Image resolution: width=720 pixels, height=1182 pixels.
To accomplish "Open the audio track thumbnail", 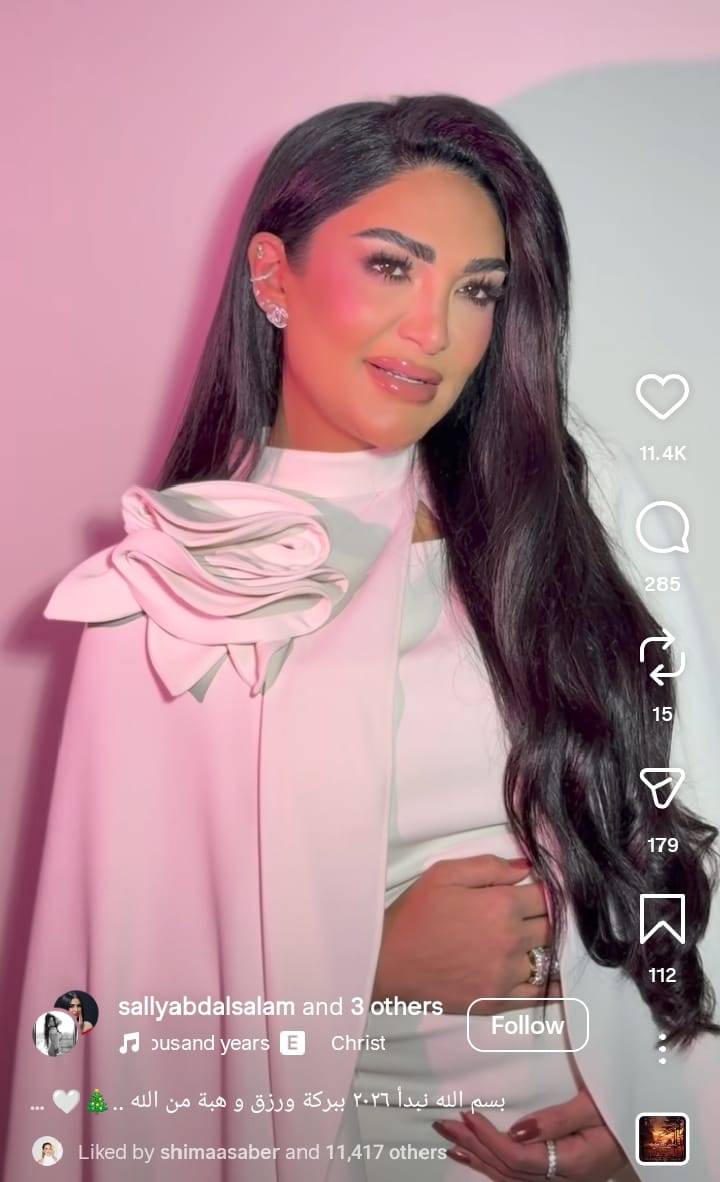I will pyautogui.click(x=662, y=1139).
